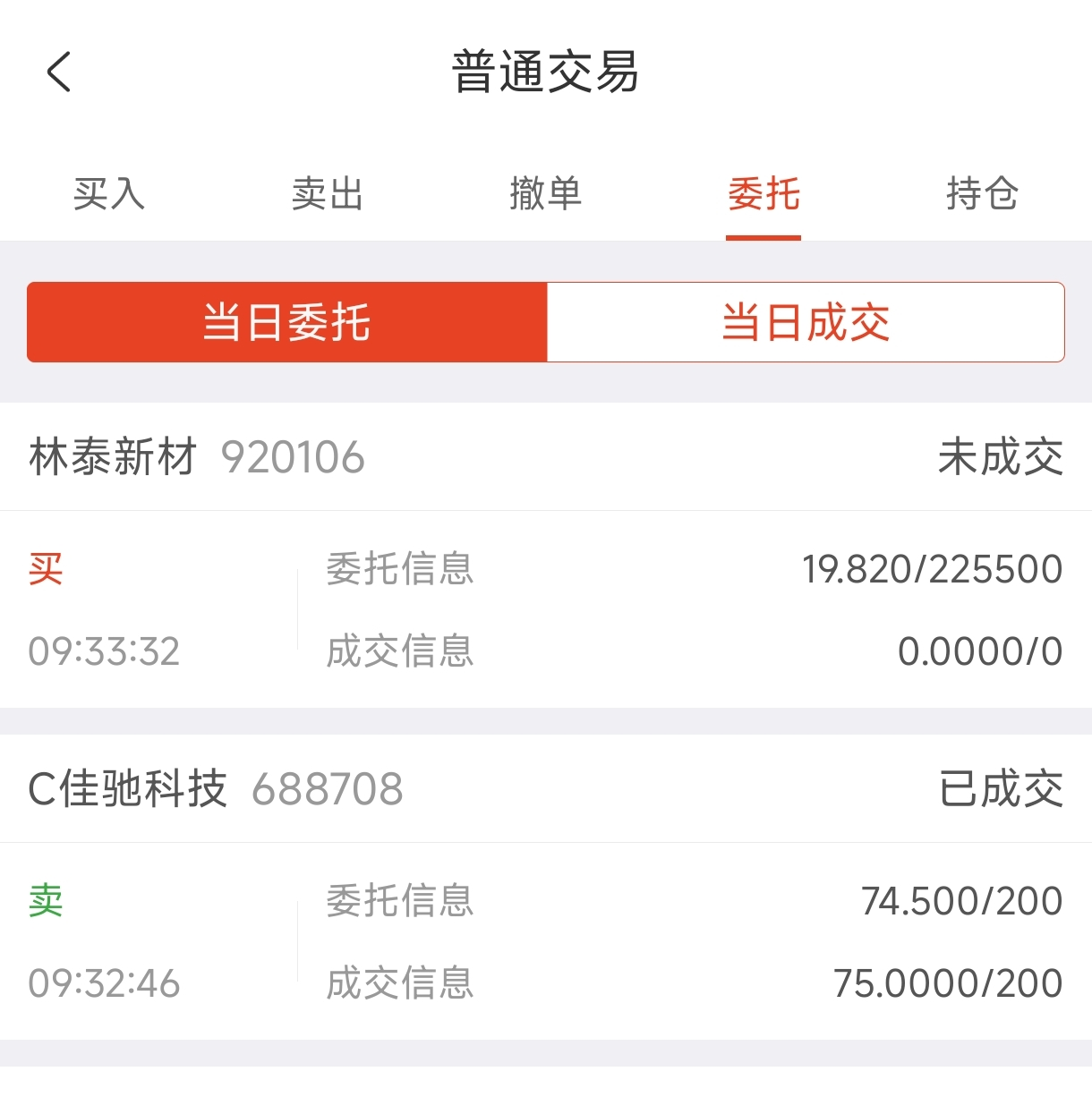Viewport: 1092px width, 1097px height.
Task: Switch to the 当日成交 segment
Action: (x=806, y=322)
